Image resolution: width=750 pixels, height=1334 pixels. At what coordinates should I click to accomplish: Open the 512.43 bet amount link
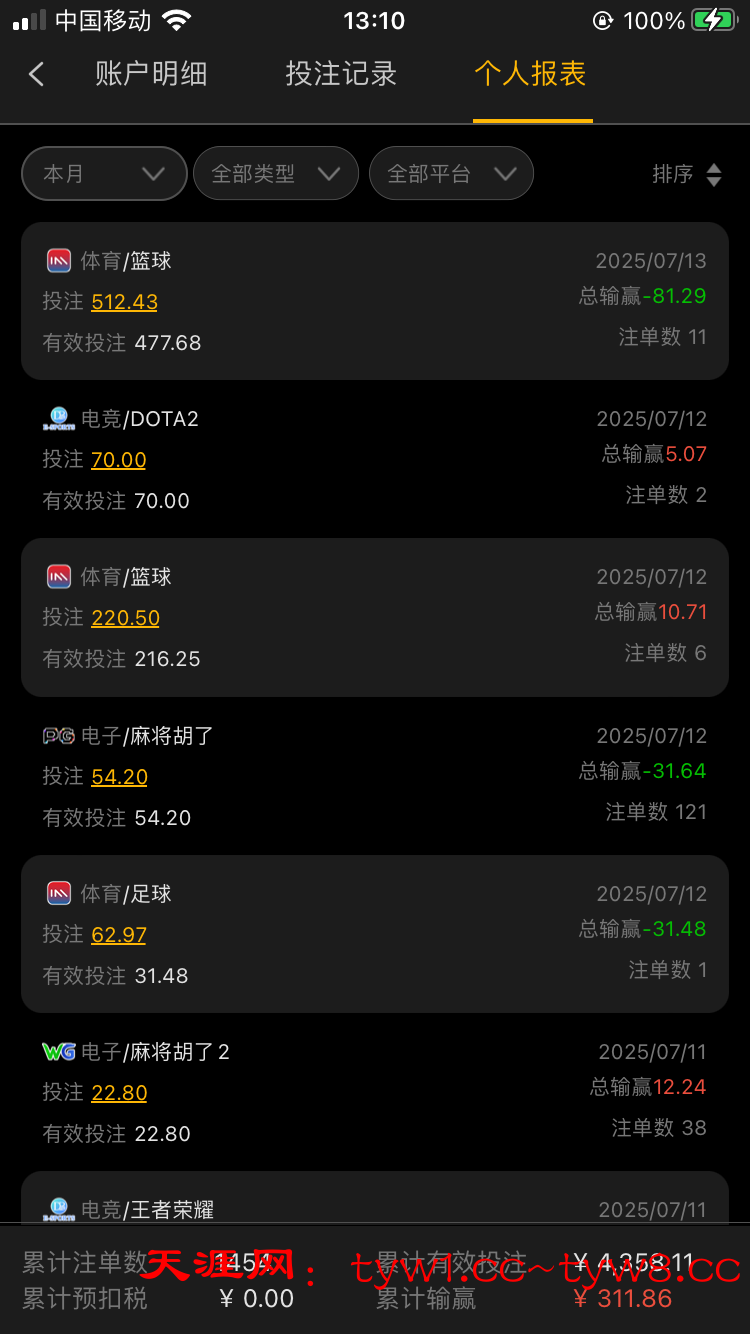click(x=124, y=302)
